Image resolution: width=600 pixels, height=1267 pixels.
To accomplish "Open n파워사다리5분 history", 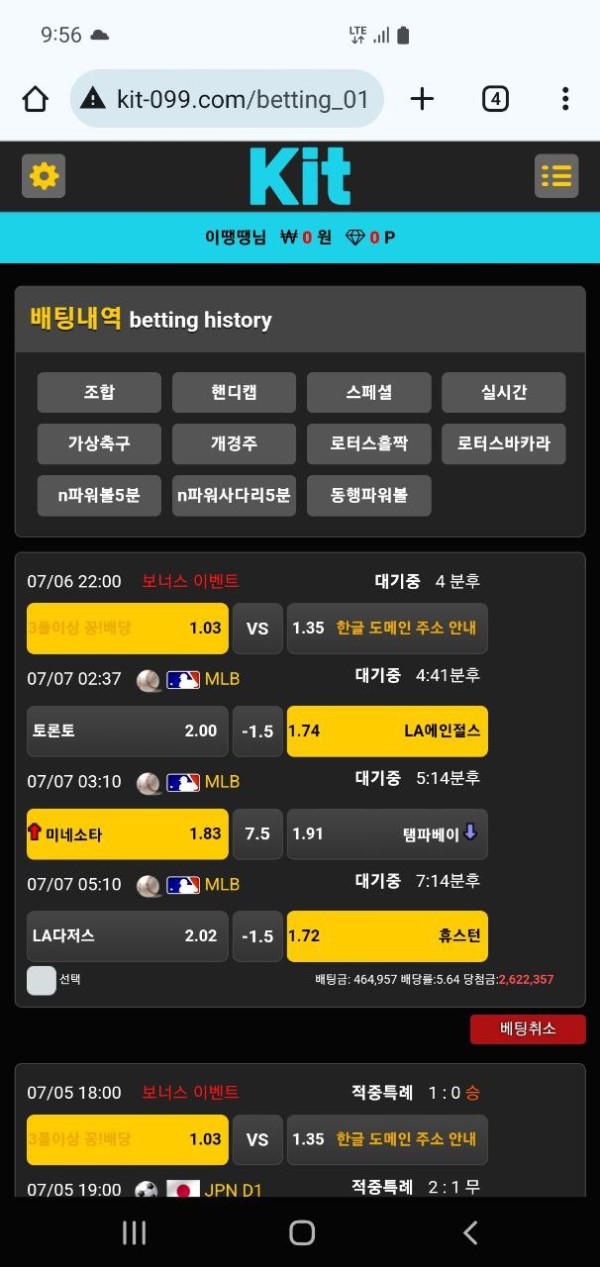I will (234, 495).
